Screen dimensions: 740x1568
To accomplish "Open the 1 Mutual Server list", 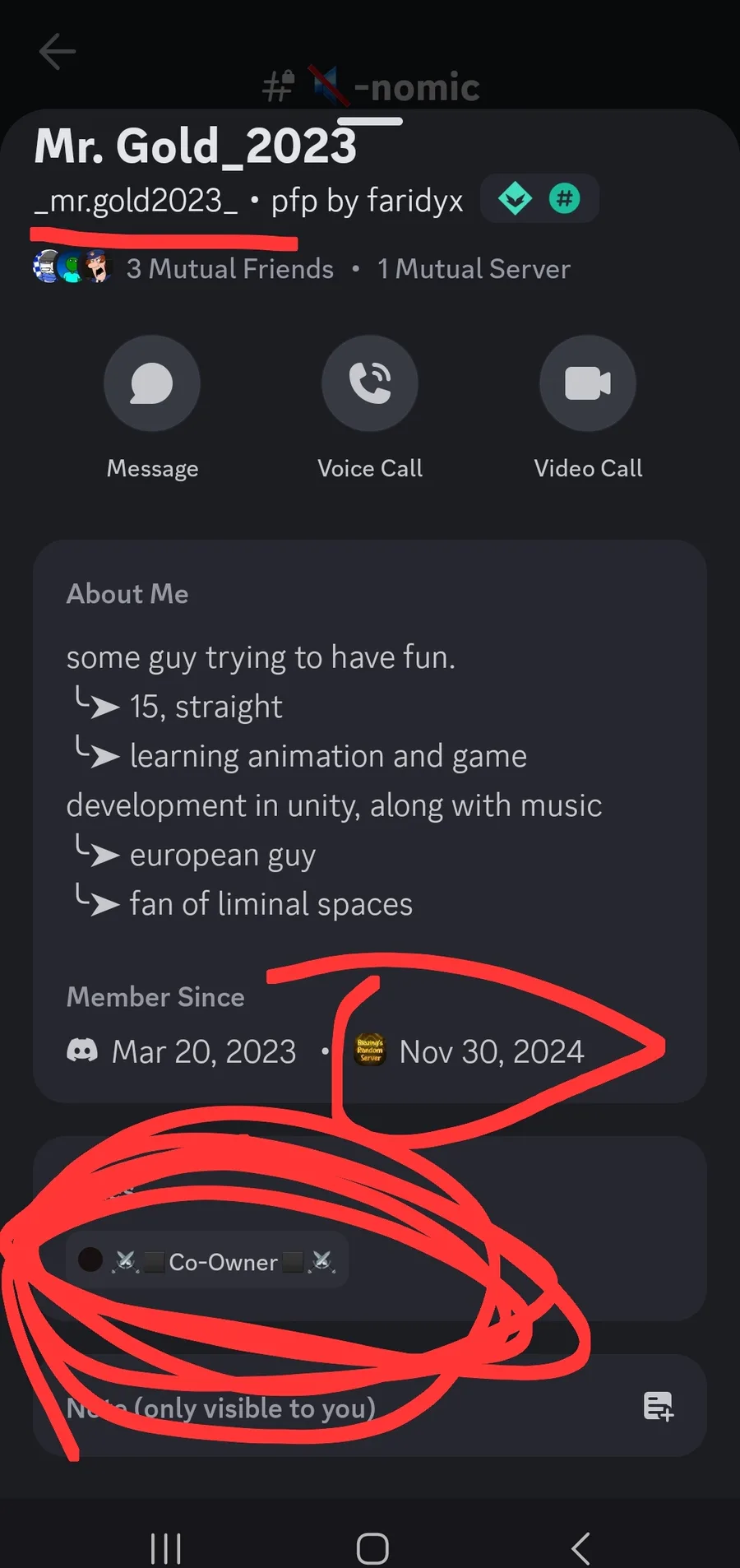I will [x=474, y=269].
